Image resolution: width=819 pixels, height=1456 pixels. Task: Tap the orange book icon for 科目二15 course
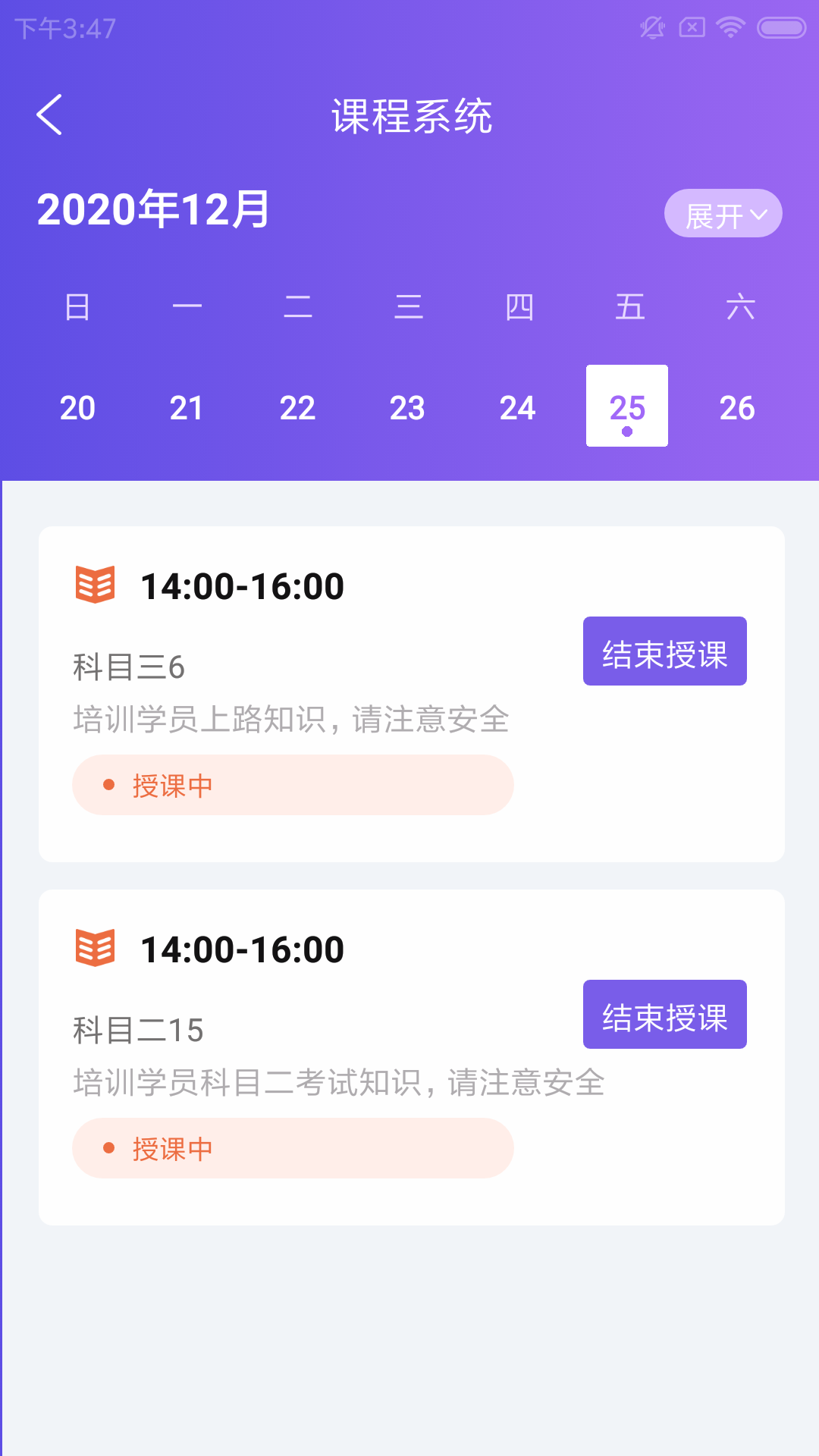tap(95, 946)
